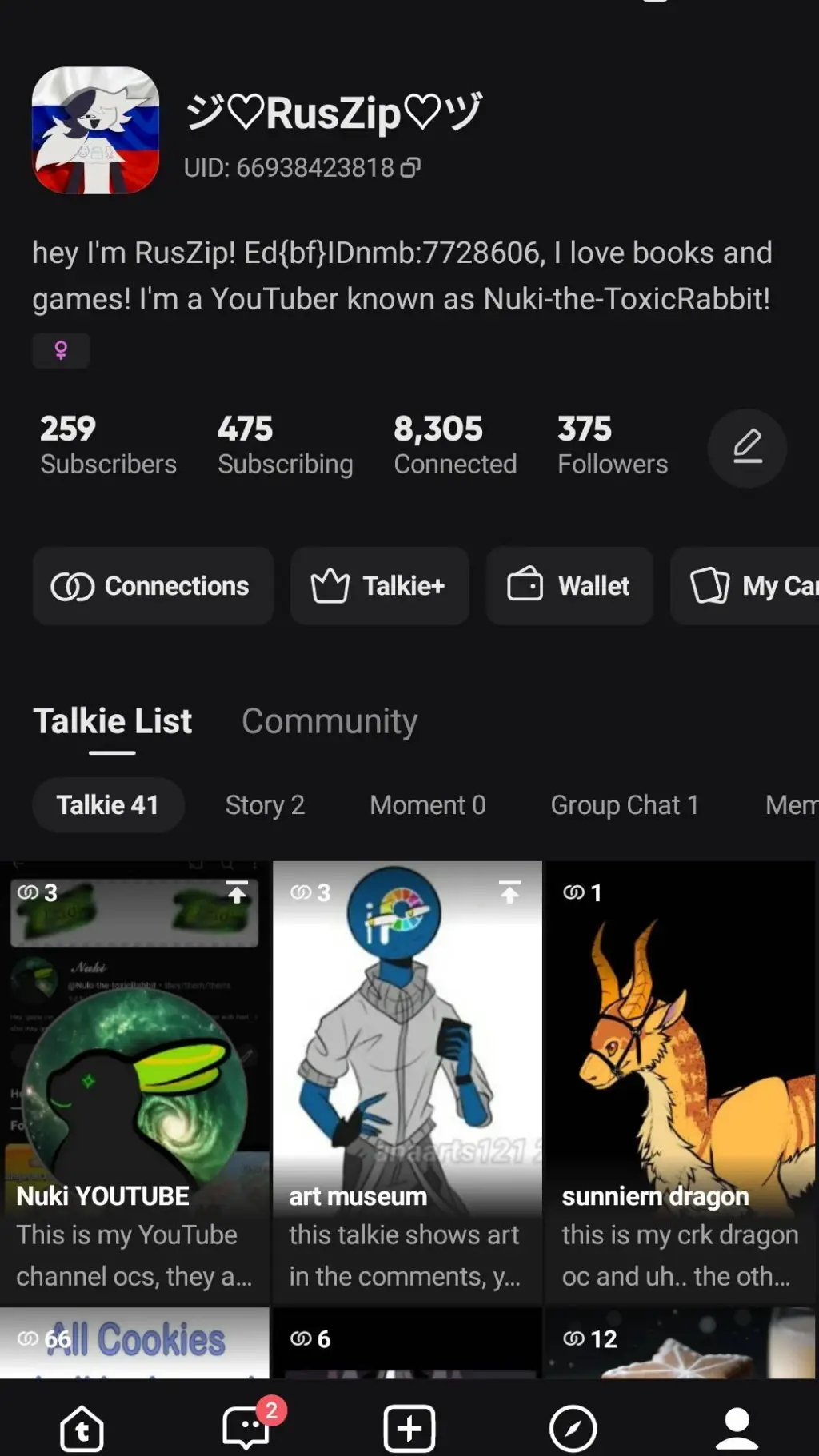Show the Story 2 filter
The height and width of the screenshot is (1456, 819).
[x=265, y=805]
